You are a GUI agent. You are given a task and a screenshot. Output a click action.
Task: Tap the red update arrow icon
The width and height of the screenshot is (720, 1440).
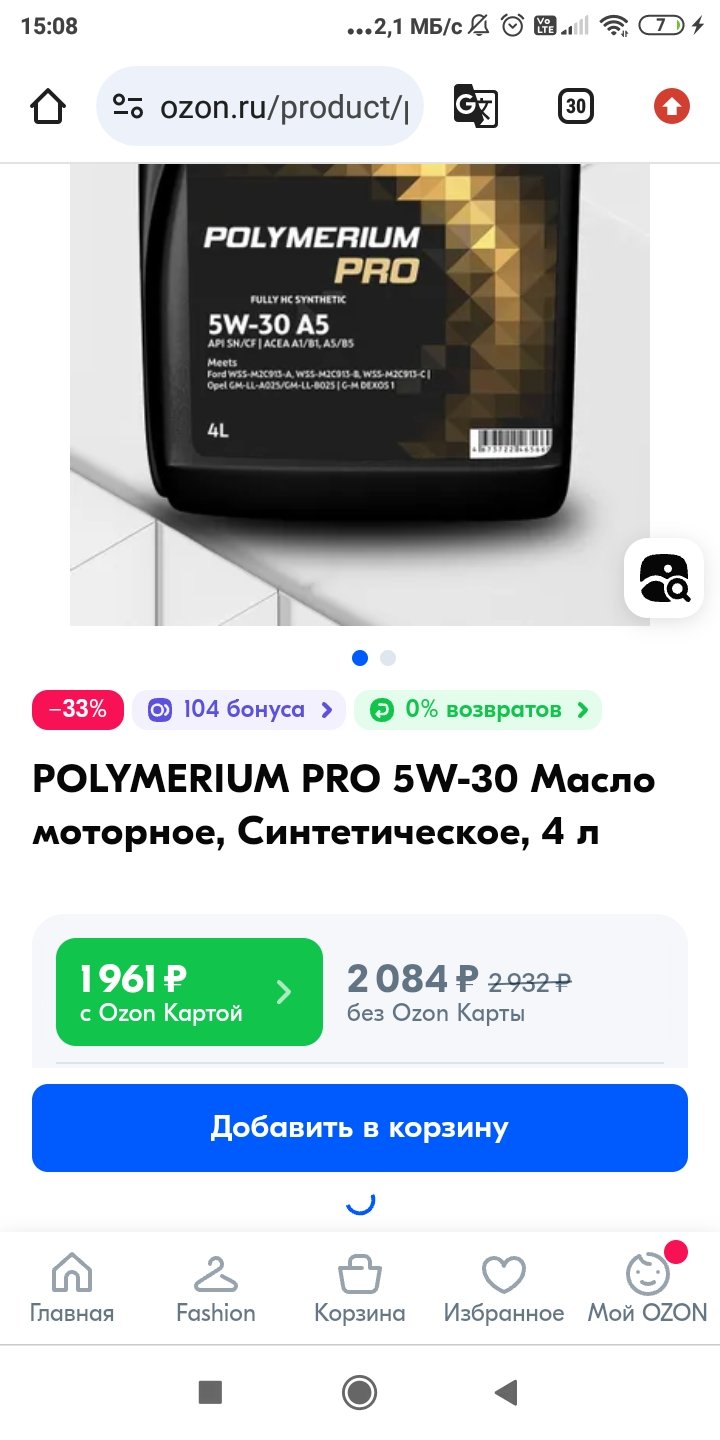coord(672,106)
